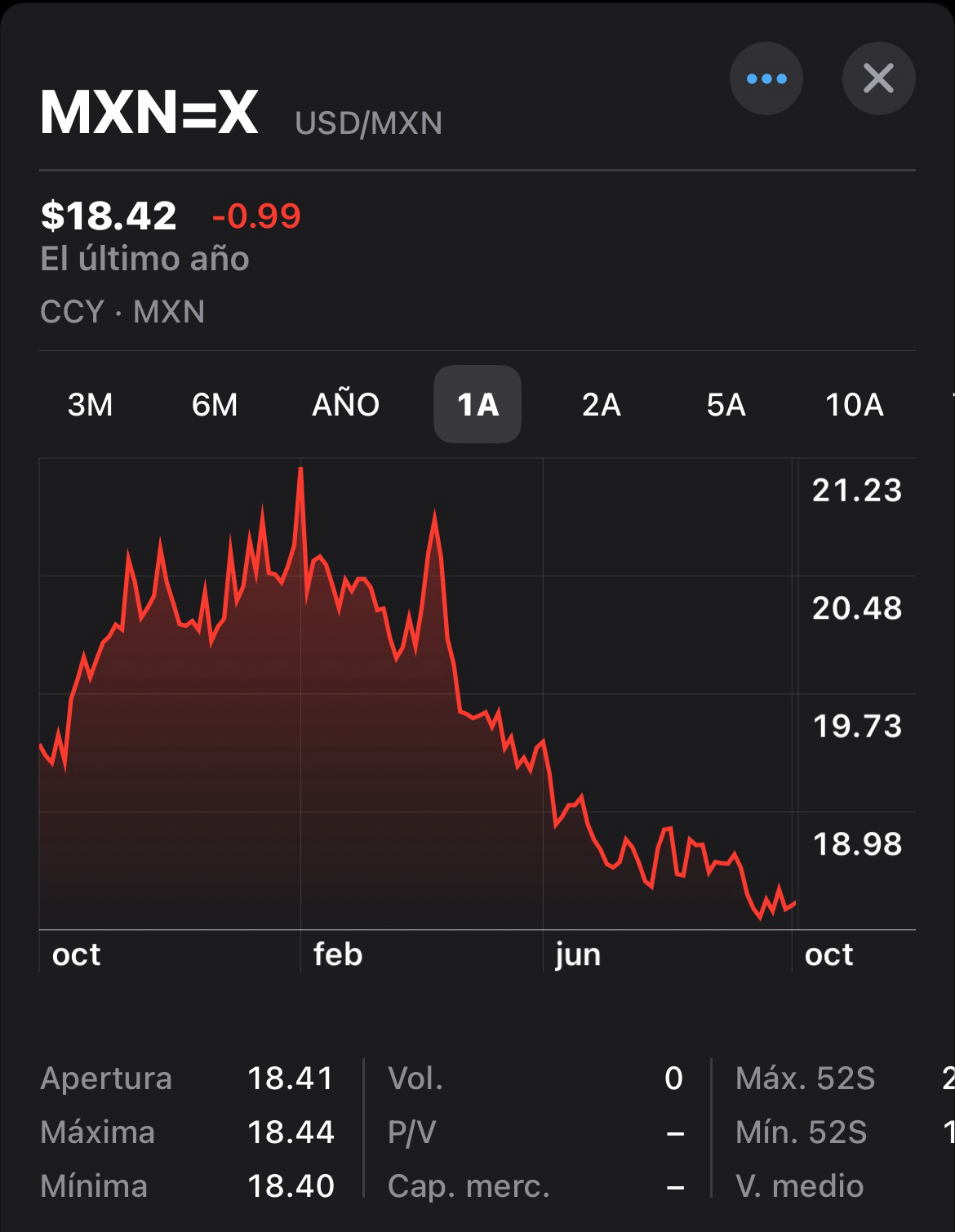Switch to the 10A chart range

(x=854, y=405)
